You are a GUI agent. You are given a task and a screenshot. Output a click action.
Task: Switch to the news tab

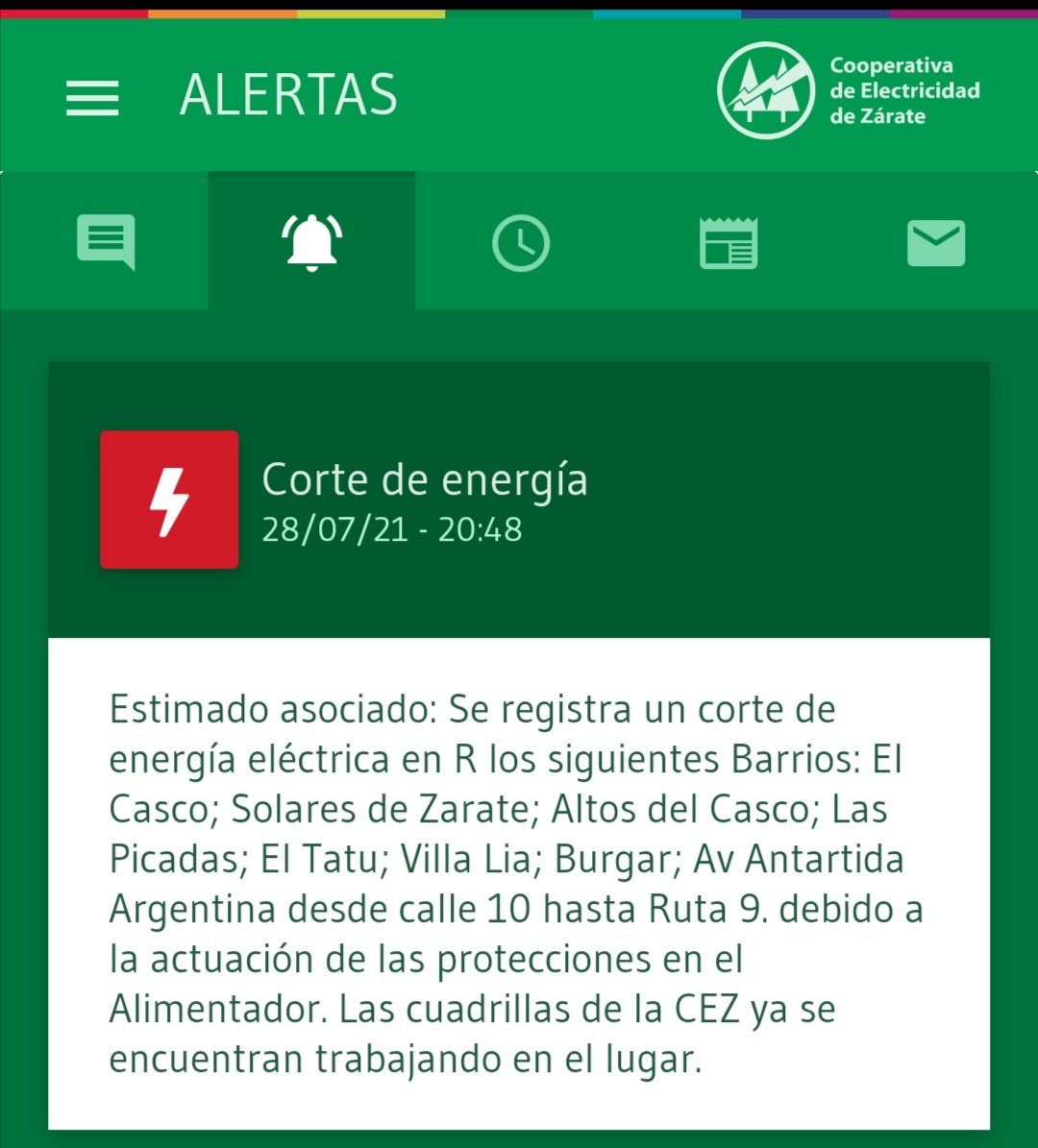pyautogui.click(x=728, y=242)
